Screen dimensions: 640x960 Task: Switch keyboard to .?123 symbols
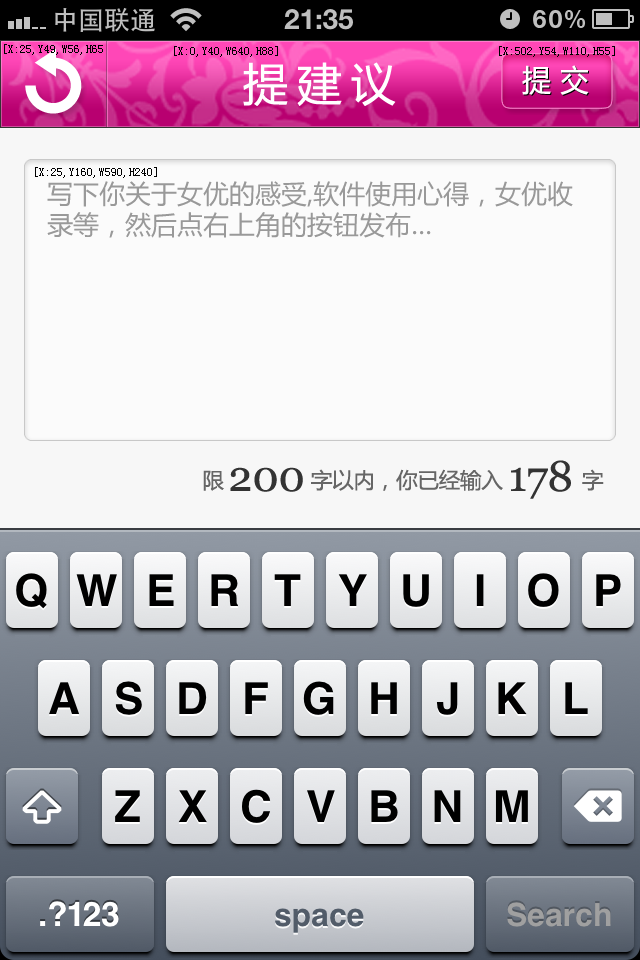coord(80,914)
